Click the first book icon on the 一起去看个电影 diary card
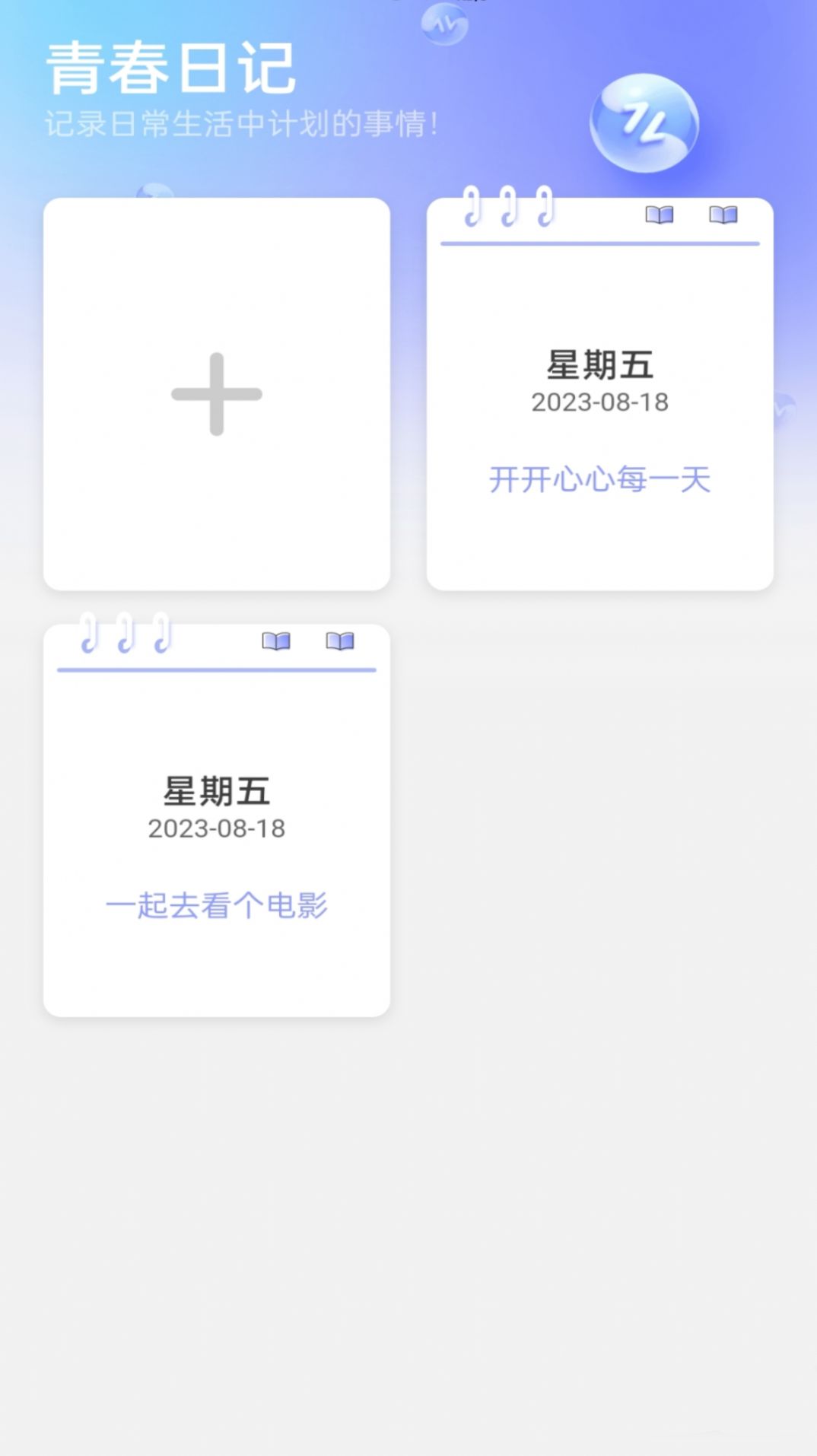Image resolution: width=817 pixels, height=1456 pixels. pos(278,642)
